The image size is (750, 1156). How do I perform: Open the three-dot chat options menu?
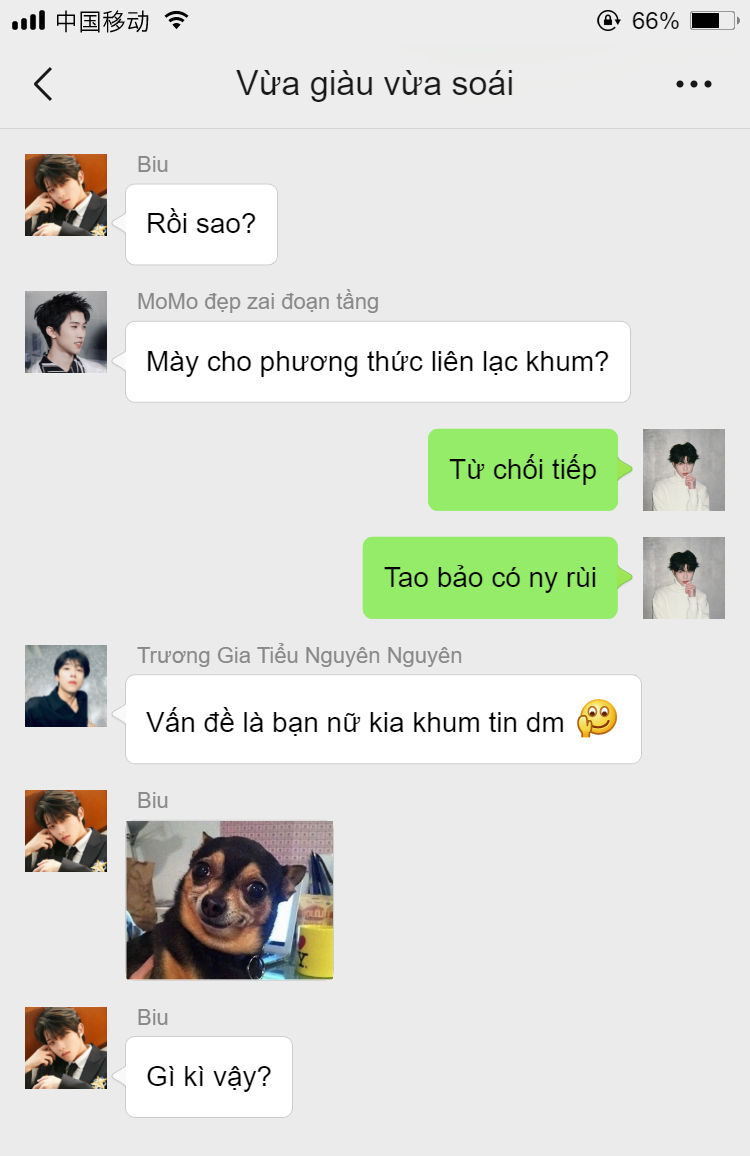pos(693,85)
